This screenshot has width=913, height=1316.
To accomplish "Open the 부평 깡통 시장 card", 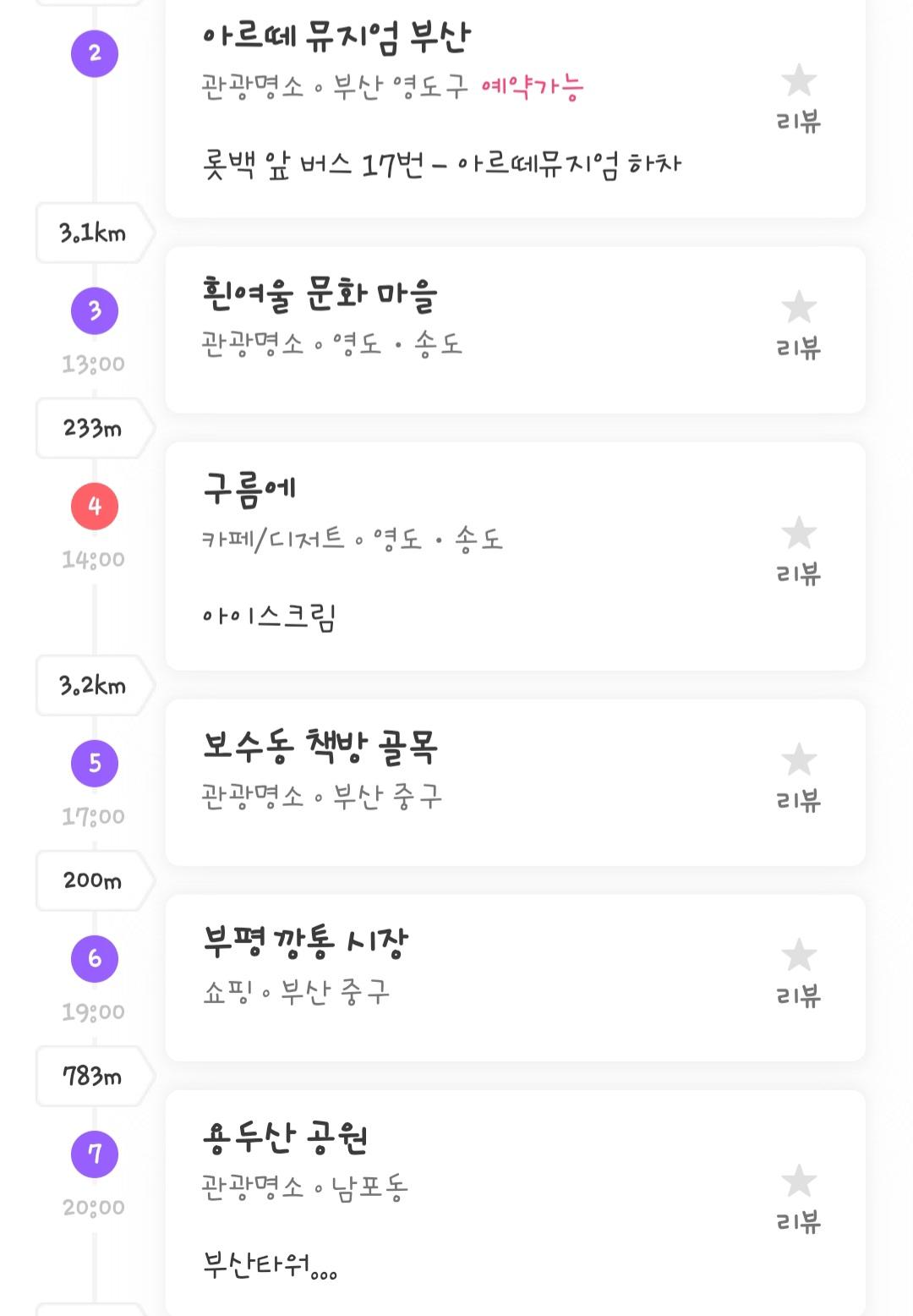I will pos(473,977).
